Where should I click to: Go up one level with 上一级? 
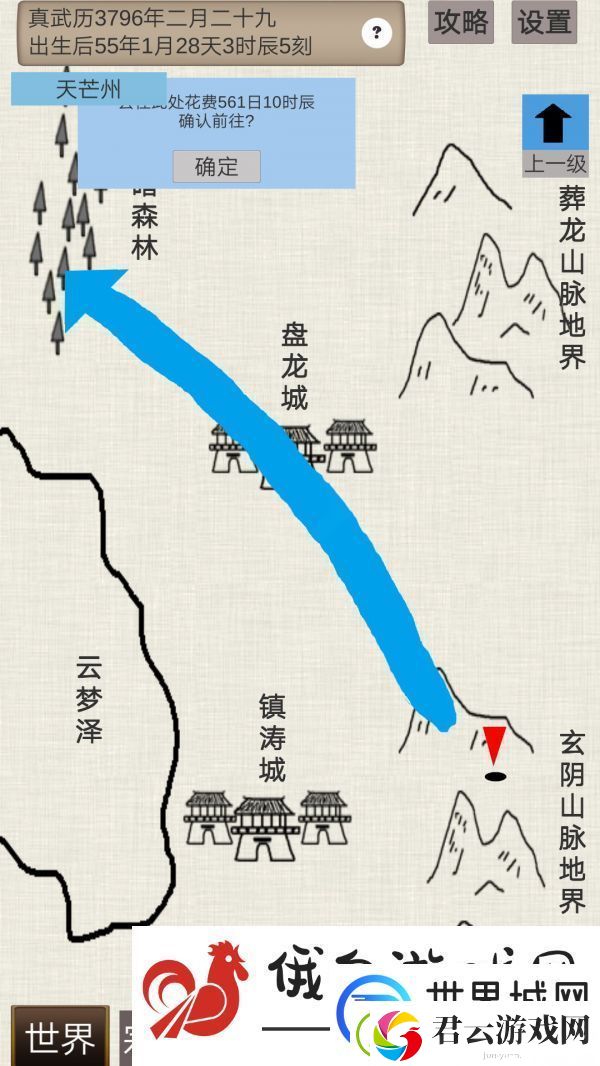(x=555, y=135)
